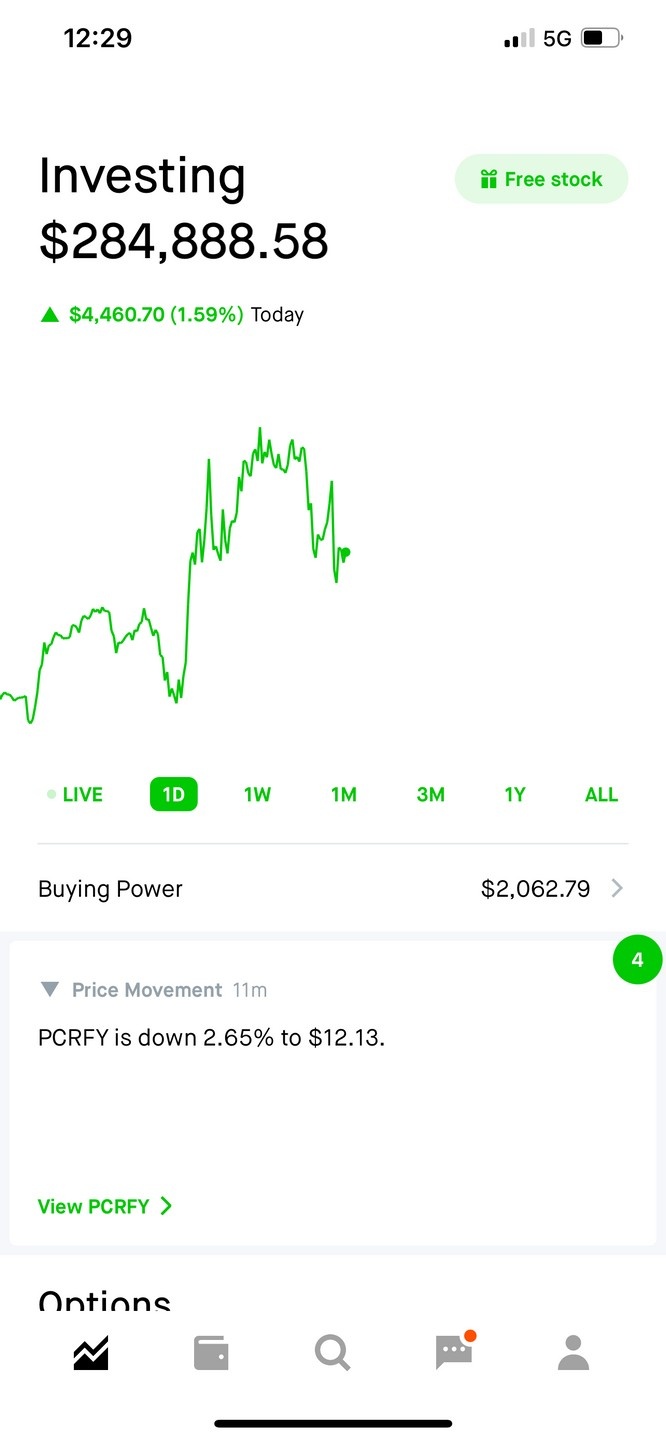Change chart range to 3M
The width and height of the screenshot is (666, 1440).
430,795
